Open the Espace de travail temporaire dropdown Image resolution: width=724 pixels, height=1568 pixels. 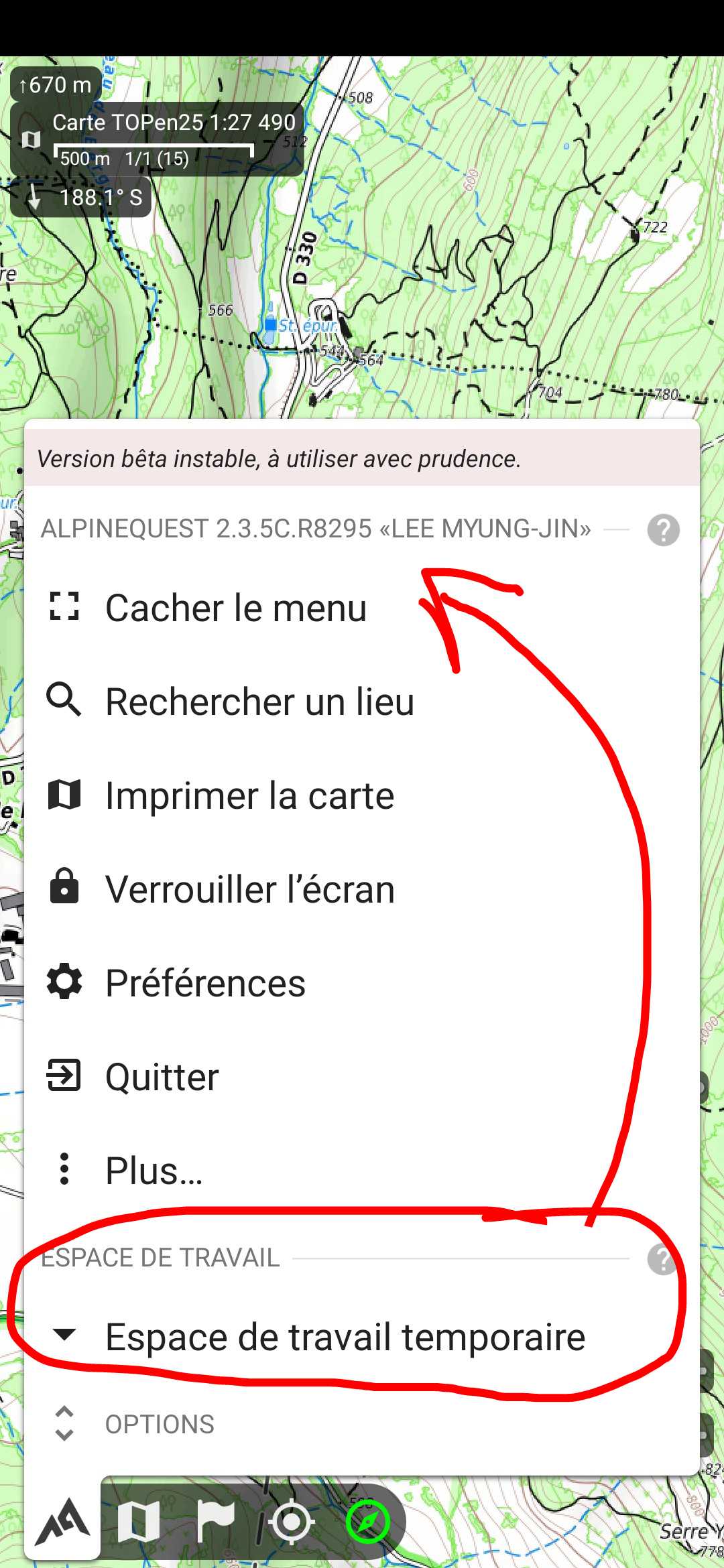coord(345,1337)
